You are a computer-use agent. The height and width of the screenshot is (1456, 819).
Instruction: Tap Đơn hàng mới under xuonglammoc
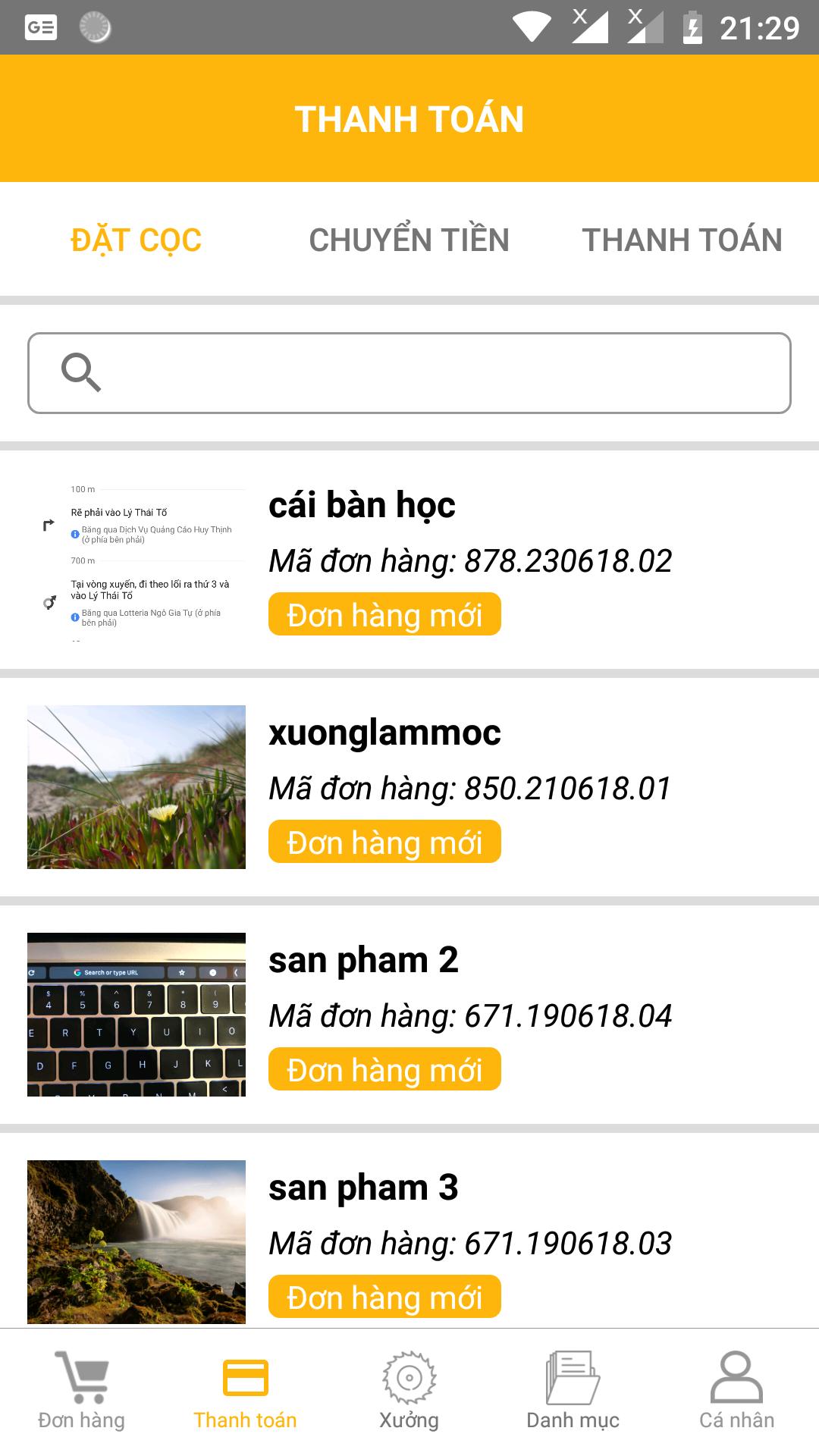pyautogui.click(x=384, y=843)
